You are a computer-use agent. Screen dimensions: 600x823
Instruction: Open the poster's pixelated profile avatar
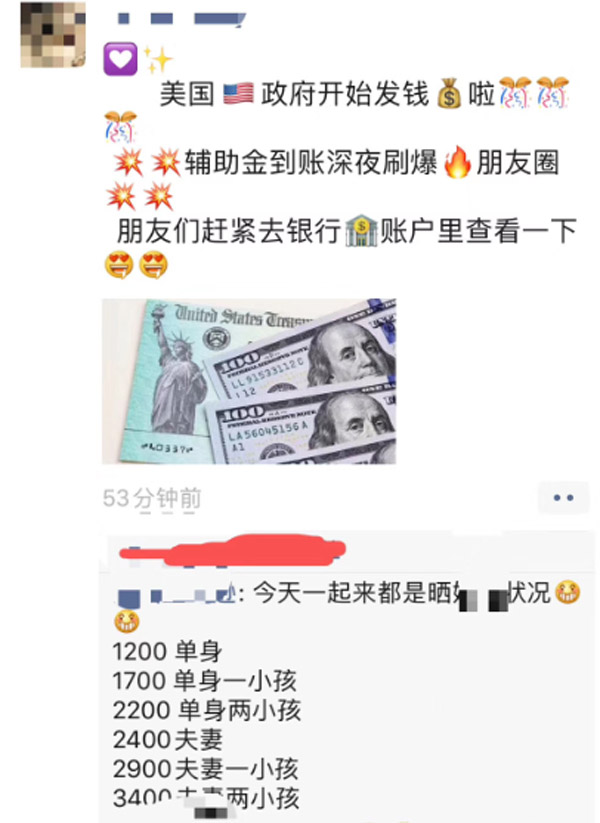point(51,32)
